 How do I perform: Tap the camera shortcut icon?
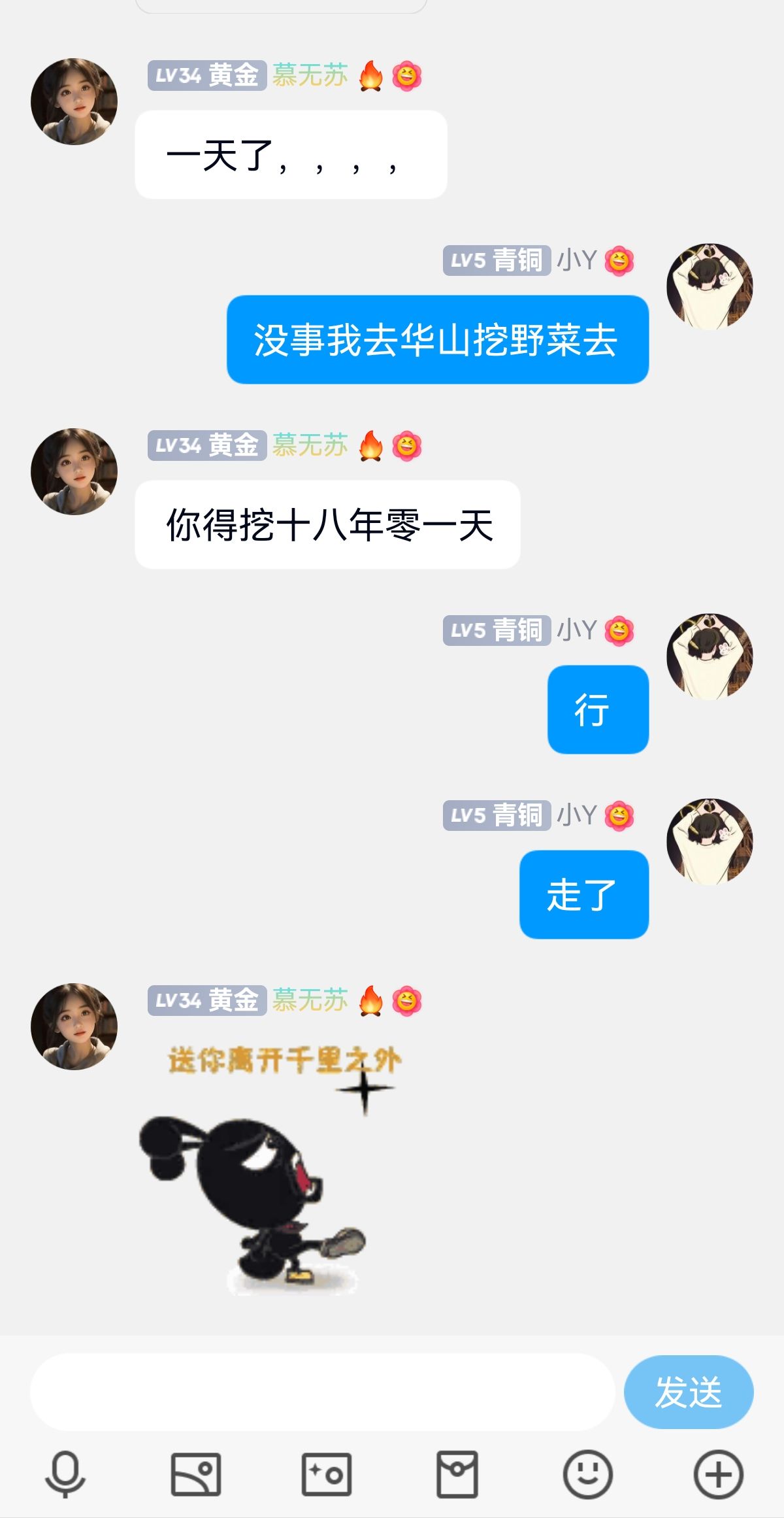326,1474
